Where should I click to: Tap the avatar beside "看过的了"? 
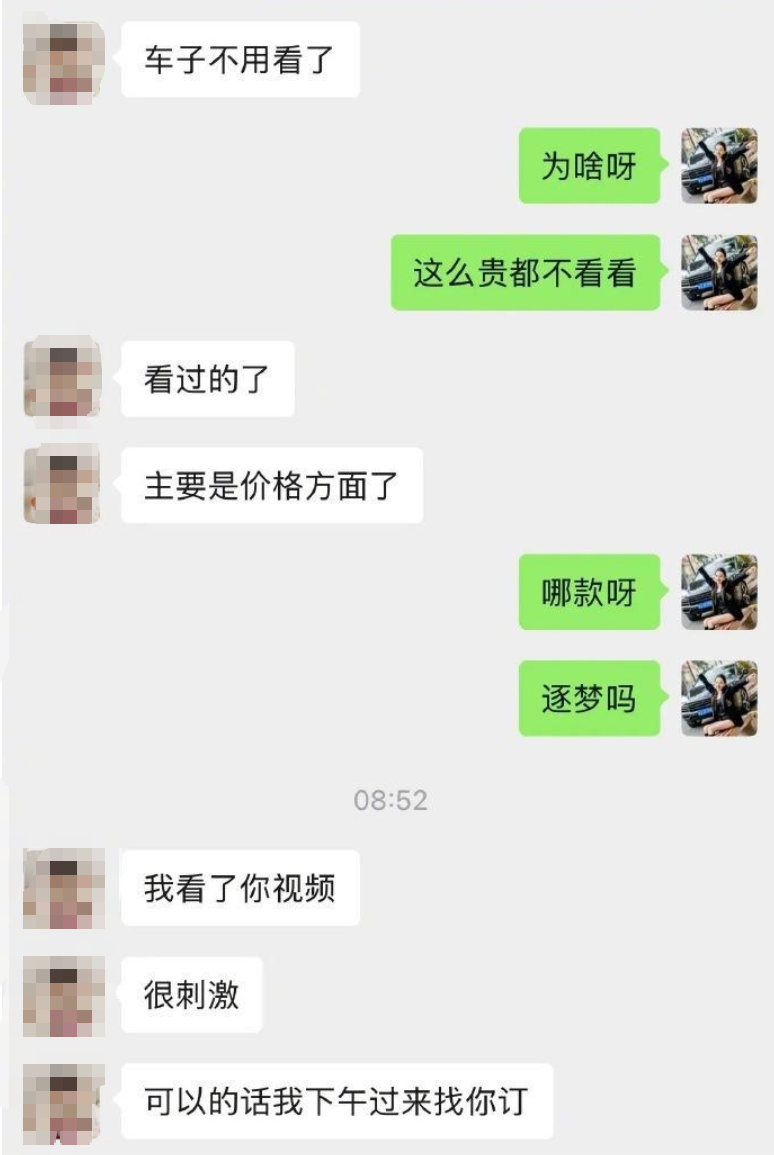pyautogui.click(x=63, y=379)
